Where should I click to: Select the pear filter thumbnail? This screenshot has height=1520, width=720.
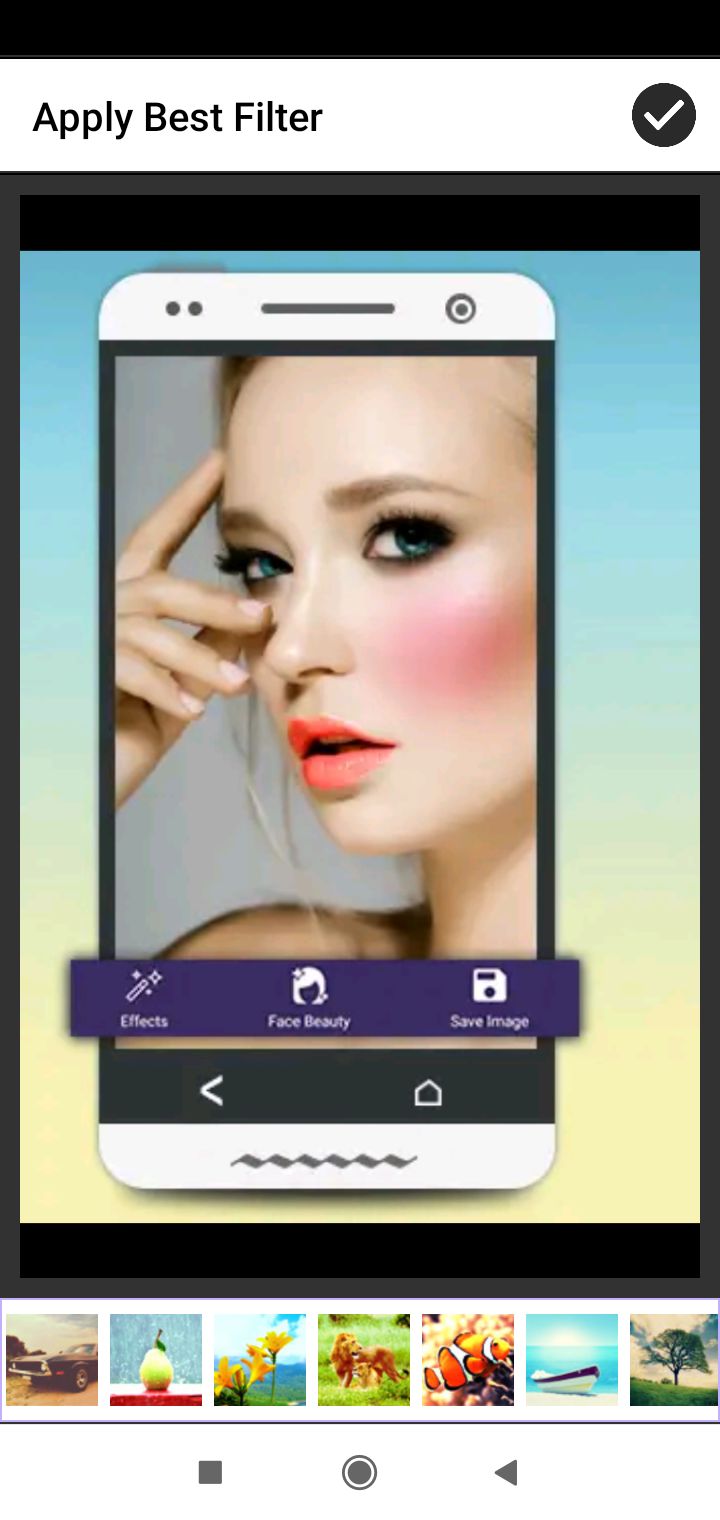click(156, 1360)
